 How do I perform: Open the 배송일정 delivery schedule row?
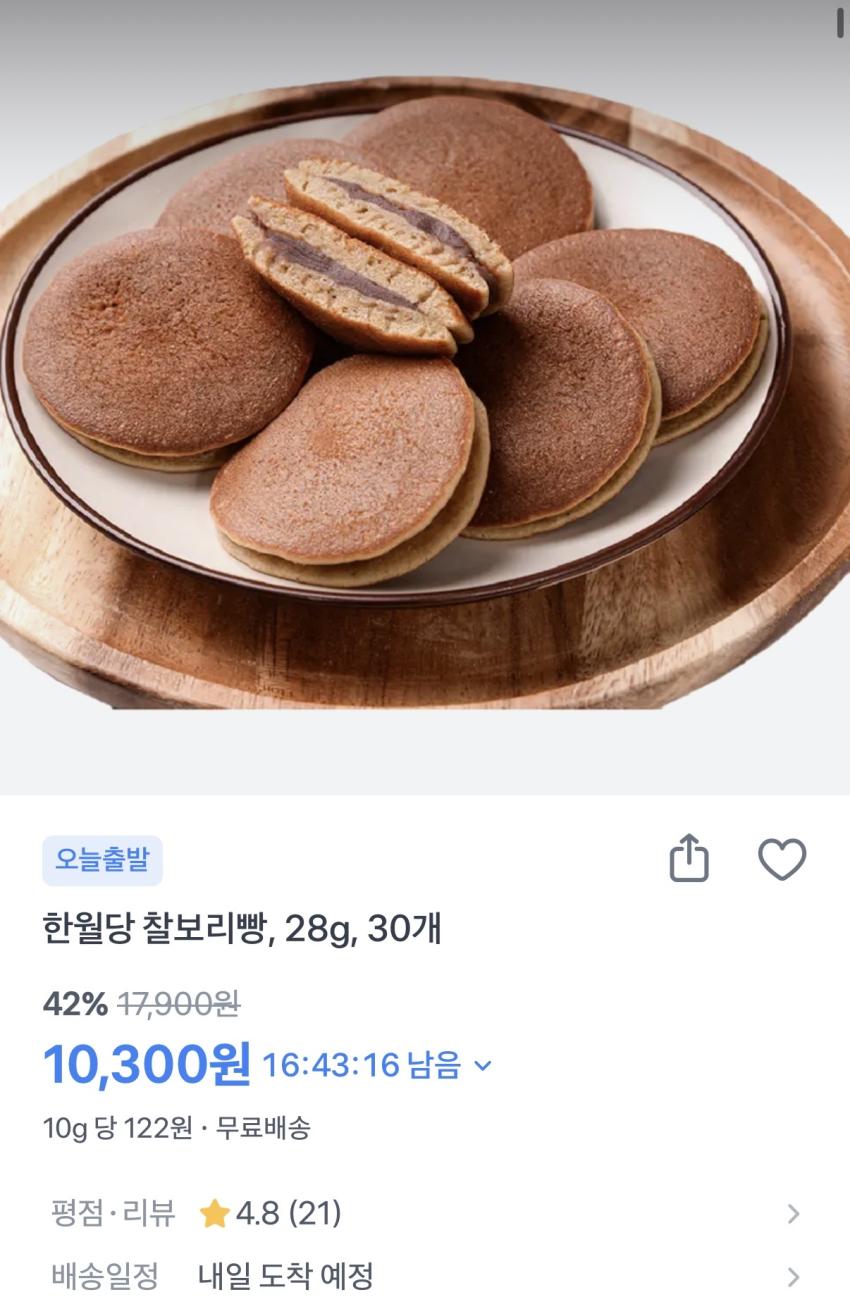425,1276
